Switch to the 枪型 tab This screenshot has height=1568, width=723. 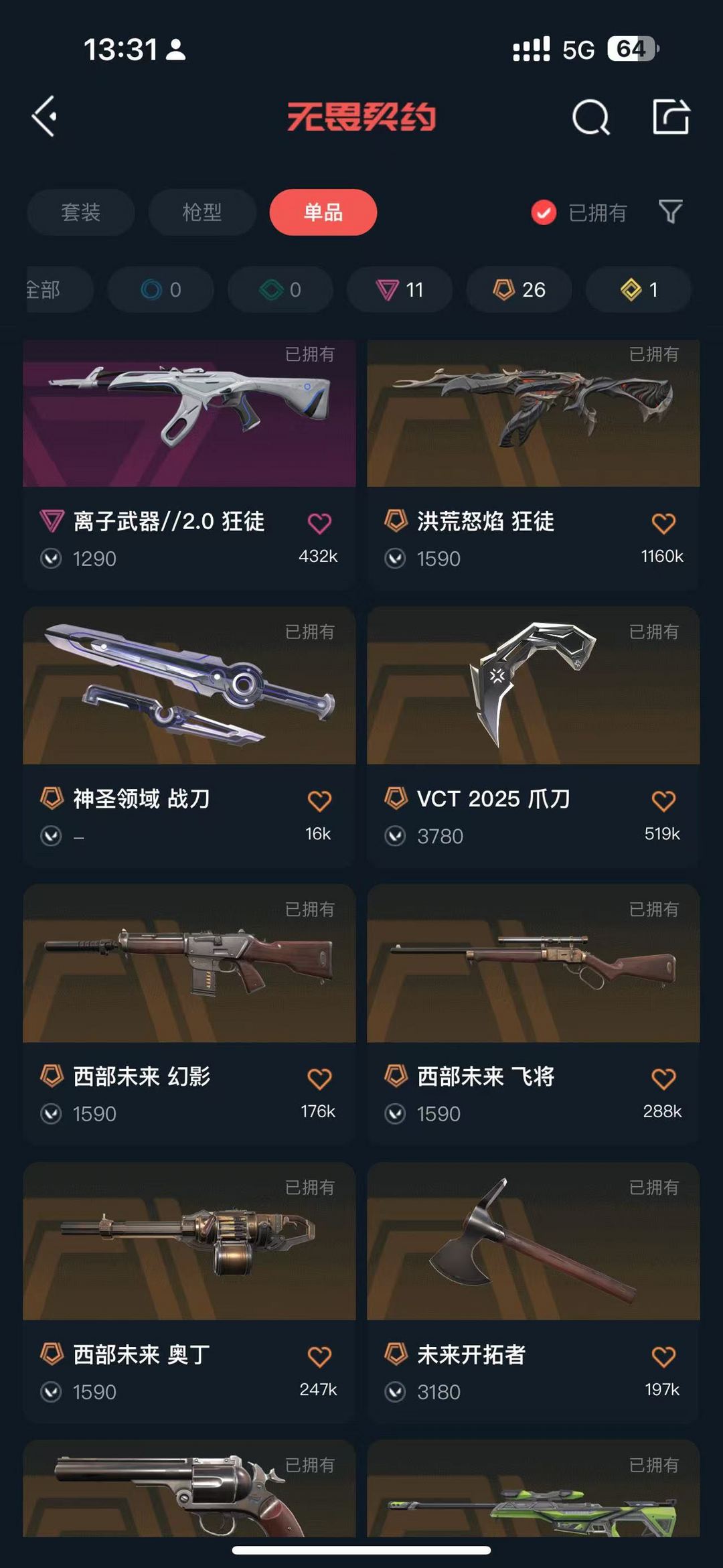click(202, 212)
